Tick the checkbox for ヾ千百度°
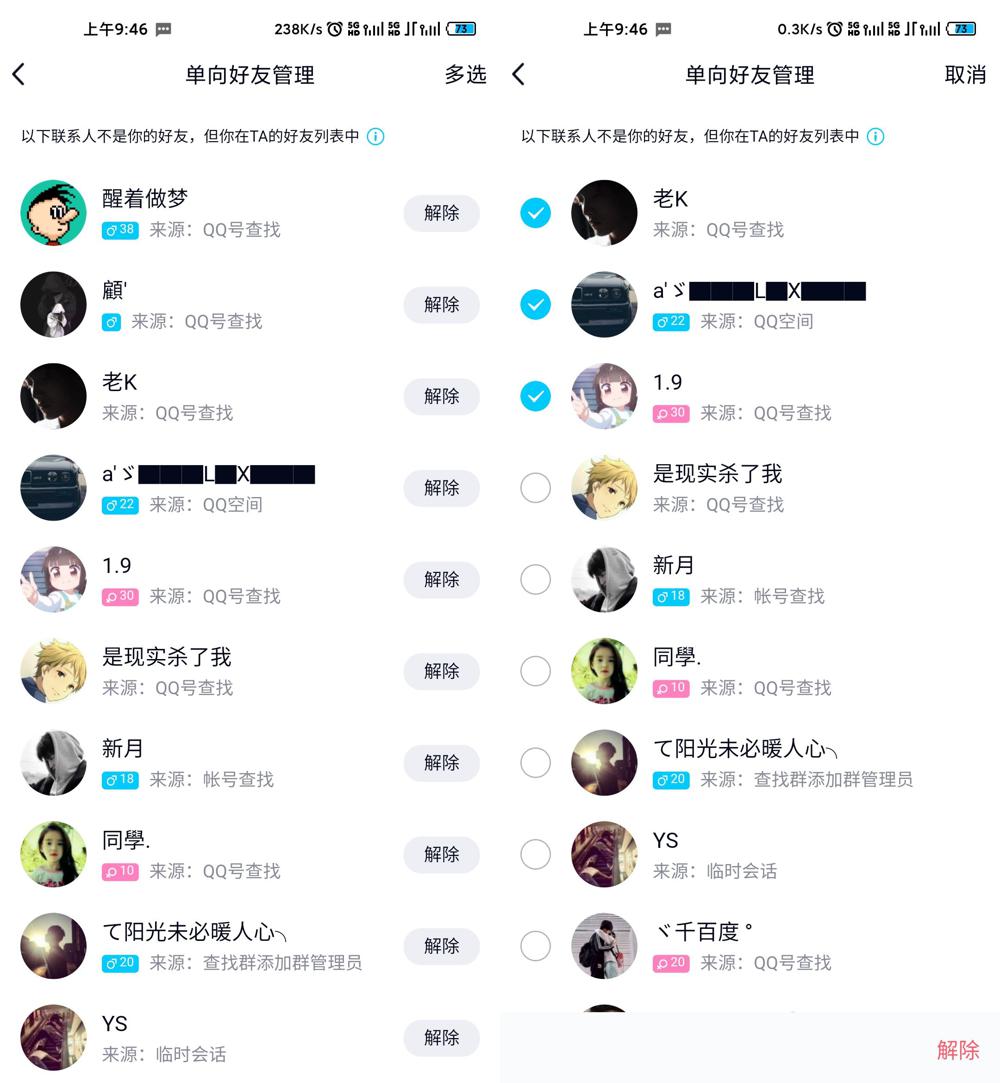 coord(536,946)
